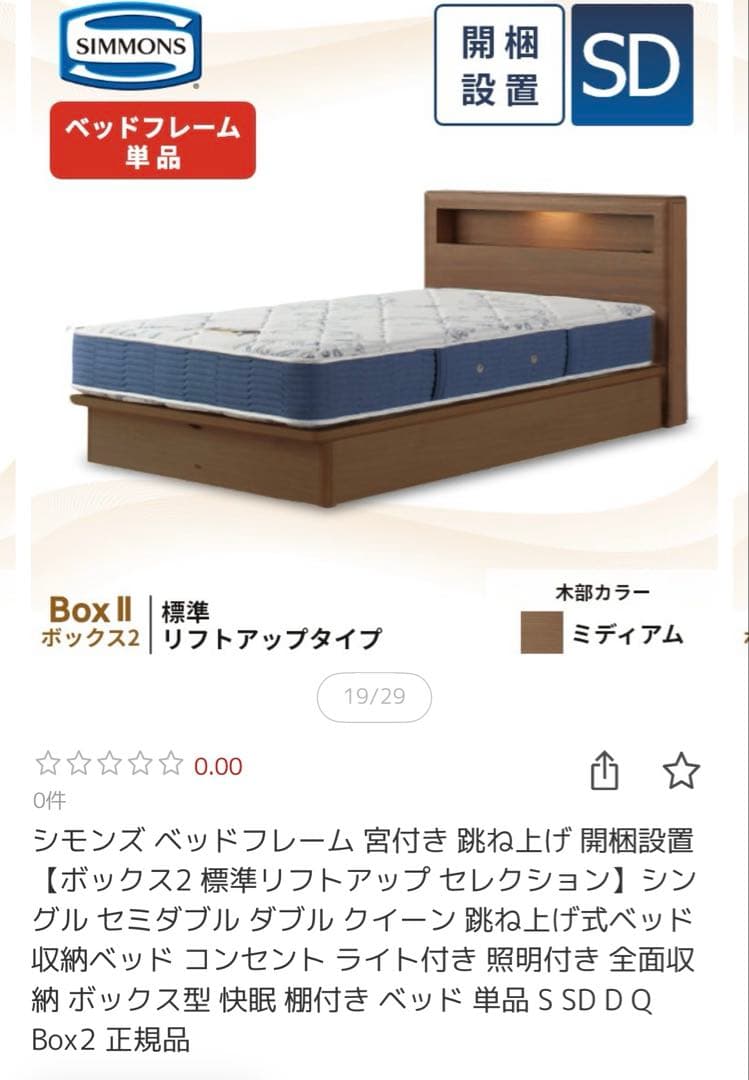Screen dimensions: 749x1080
Task: Toggle the favorite star to save item
Action: pos(680,770)
